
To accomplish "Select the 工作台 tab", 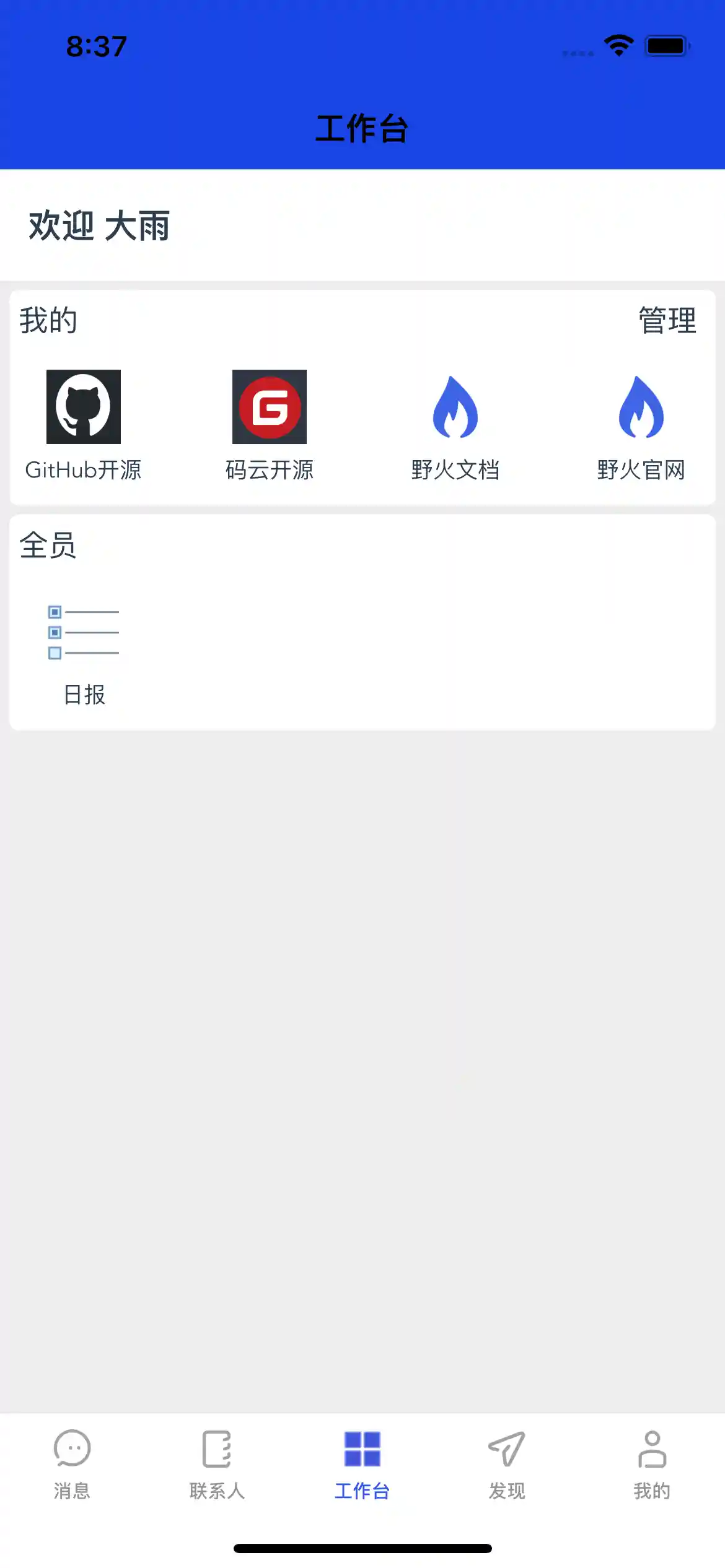I will [x=362, y=1464].
